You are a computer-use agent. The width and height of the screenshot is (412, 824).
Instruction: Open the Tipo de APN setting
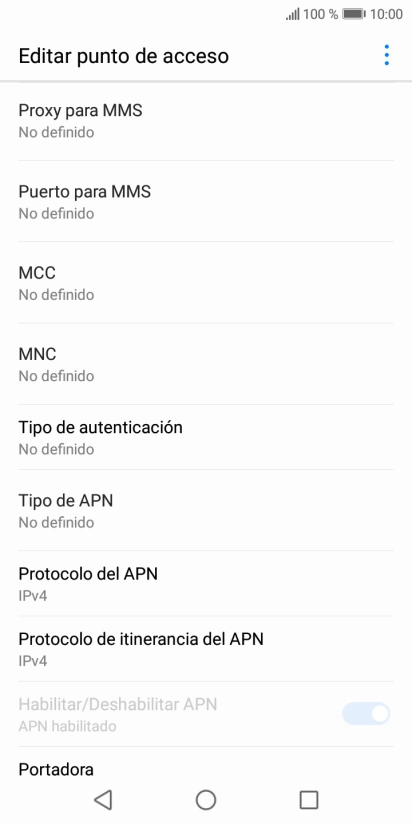206,510
